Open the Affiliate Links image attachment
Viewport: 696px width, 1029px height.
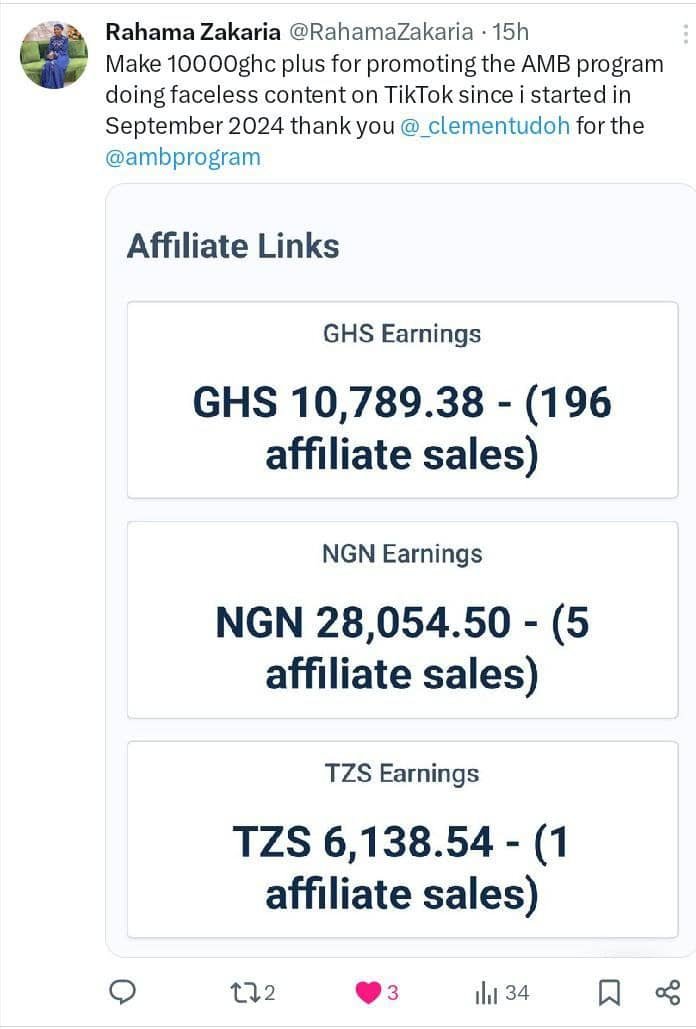(x=402, y=570)
